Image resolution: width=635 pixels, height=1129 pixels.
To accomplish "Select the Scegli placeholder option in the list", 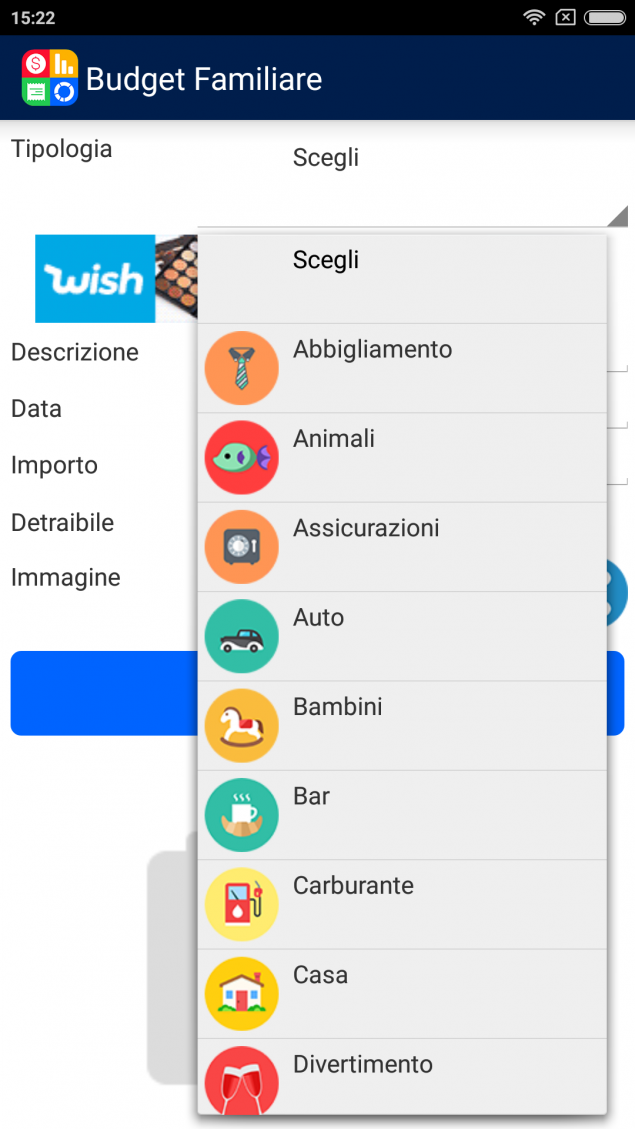I will pos(402,279).
